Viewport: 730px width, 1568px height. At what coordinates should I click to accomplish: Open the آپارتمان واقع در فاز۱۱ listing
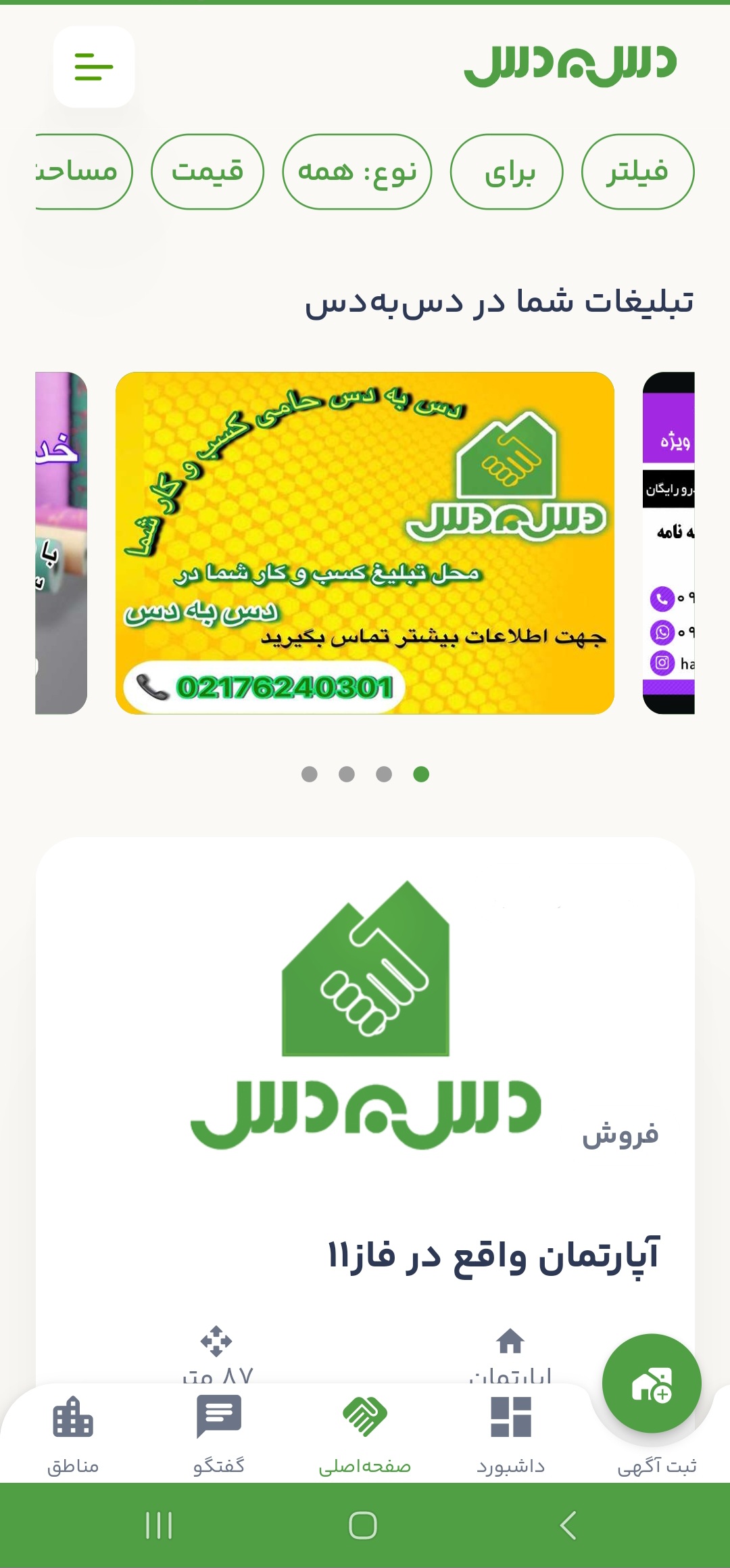(x=493, y=1256)
